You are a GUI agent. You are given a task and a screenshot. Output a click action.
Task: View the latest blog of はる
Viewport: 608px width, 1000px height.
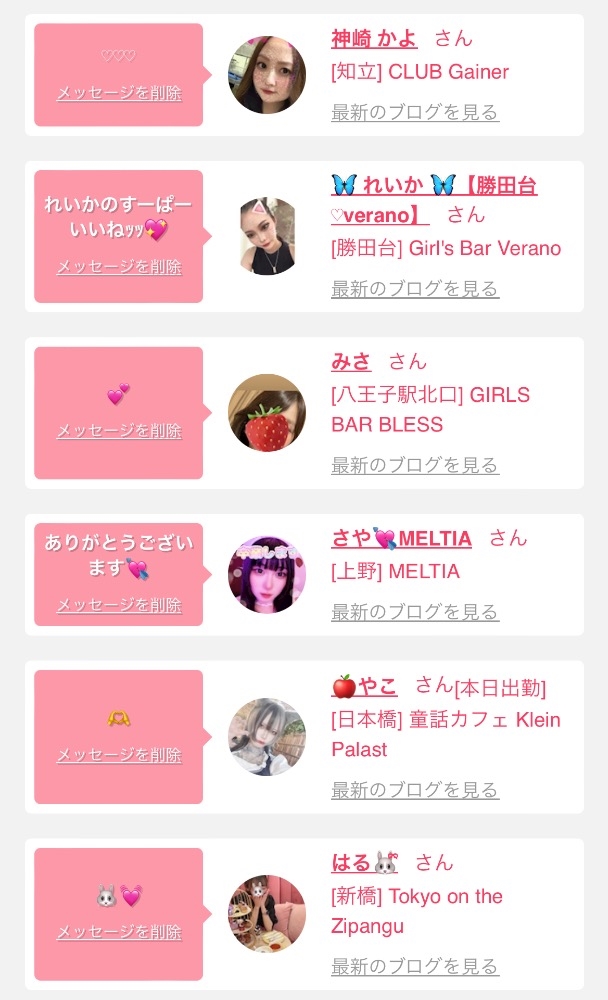(415, 967)
